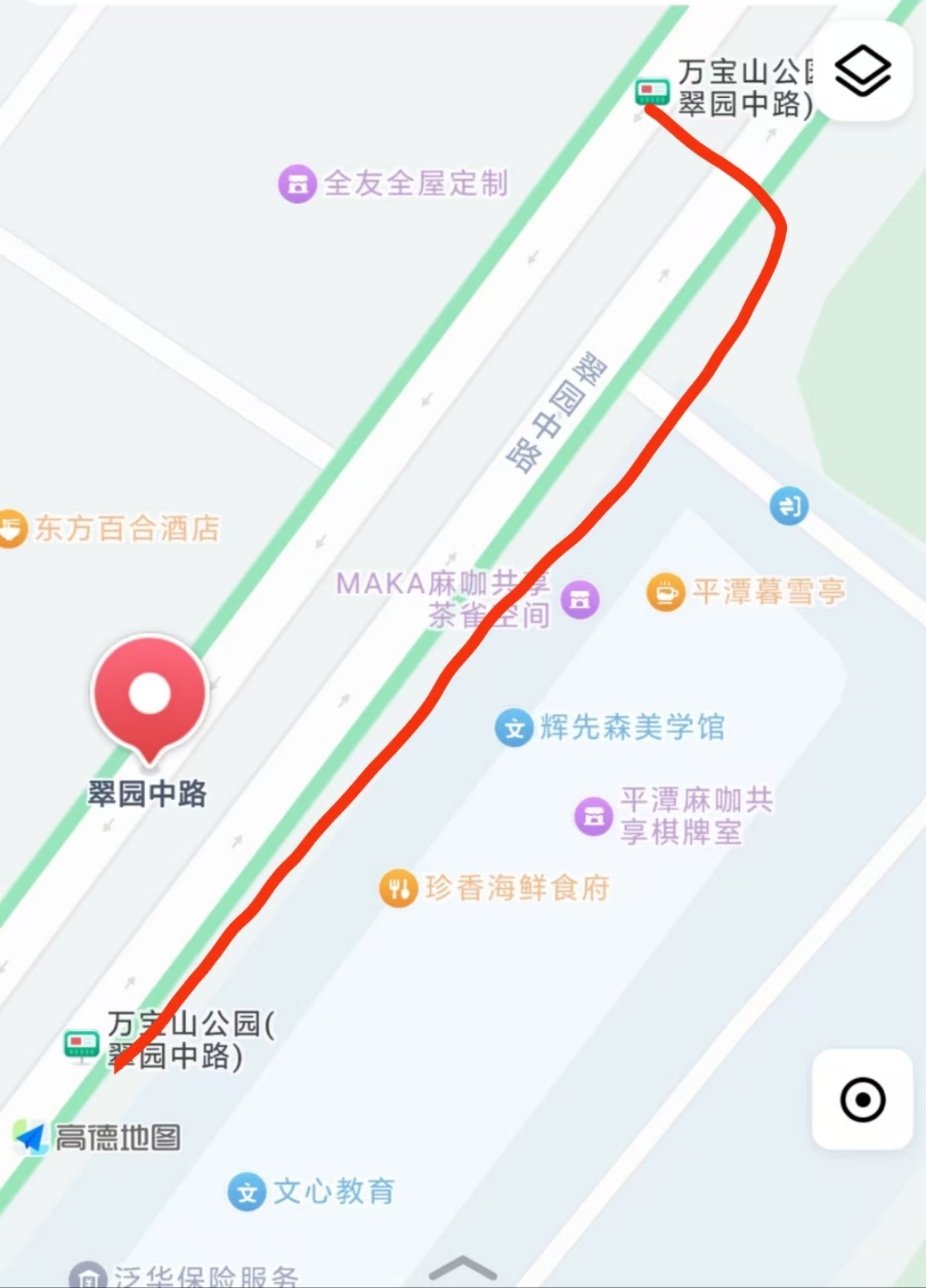Open the map layers button
The image size is (926, 1288).
tap(863, 72)
